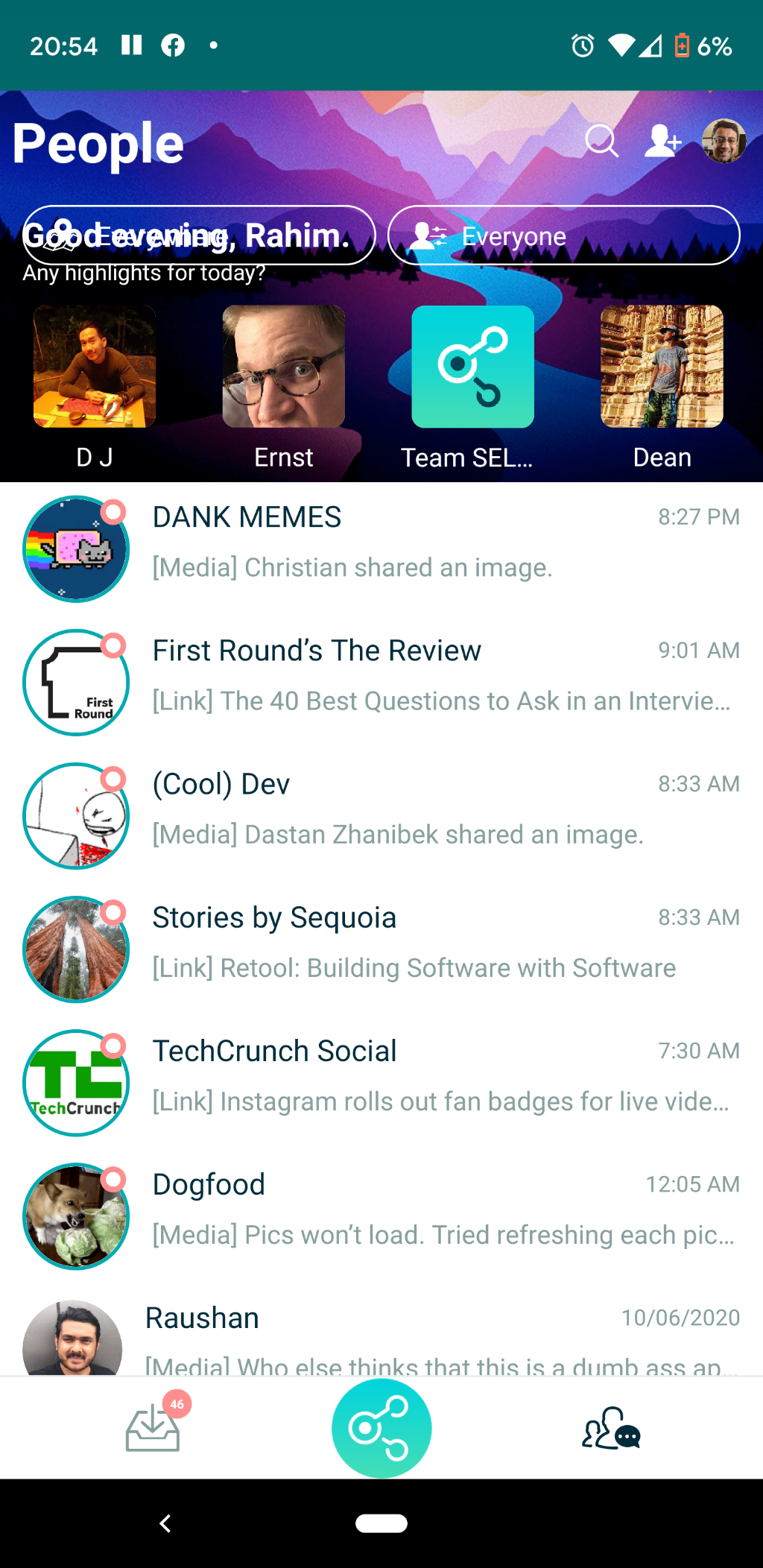Open your profile picture

tap(724, 140)
